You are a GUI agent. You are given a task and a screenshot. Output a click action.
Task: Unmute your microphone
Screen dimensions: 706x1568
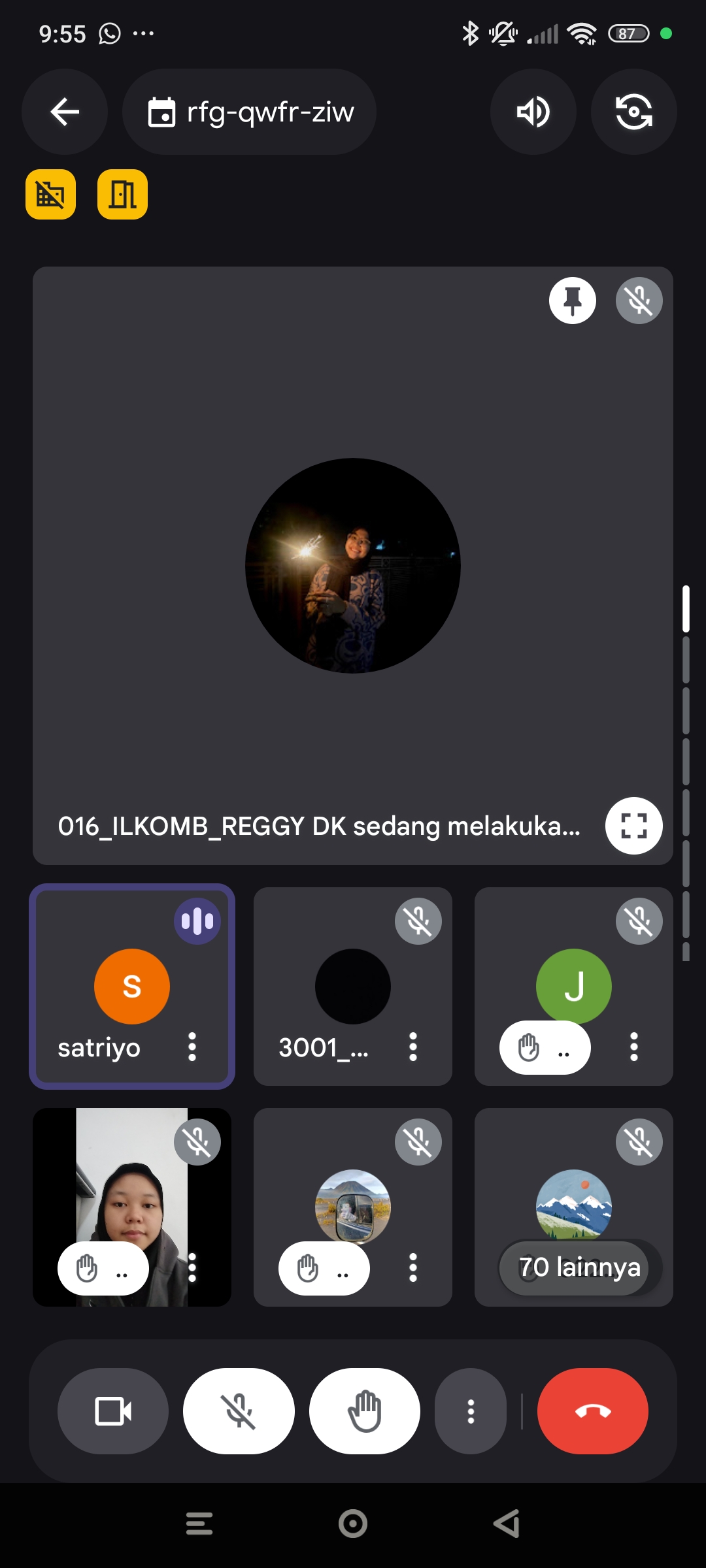[239, 1411]
